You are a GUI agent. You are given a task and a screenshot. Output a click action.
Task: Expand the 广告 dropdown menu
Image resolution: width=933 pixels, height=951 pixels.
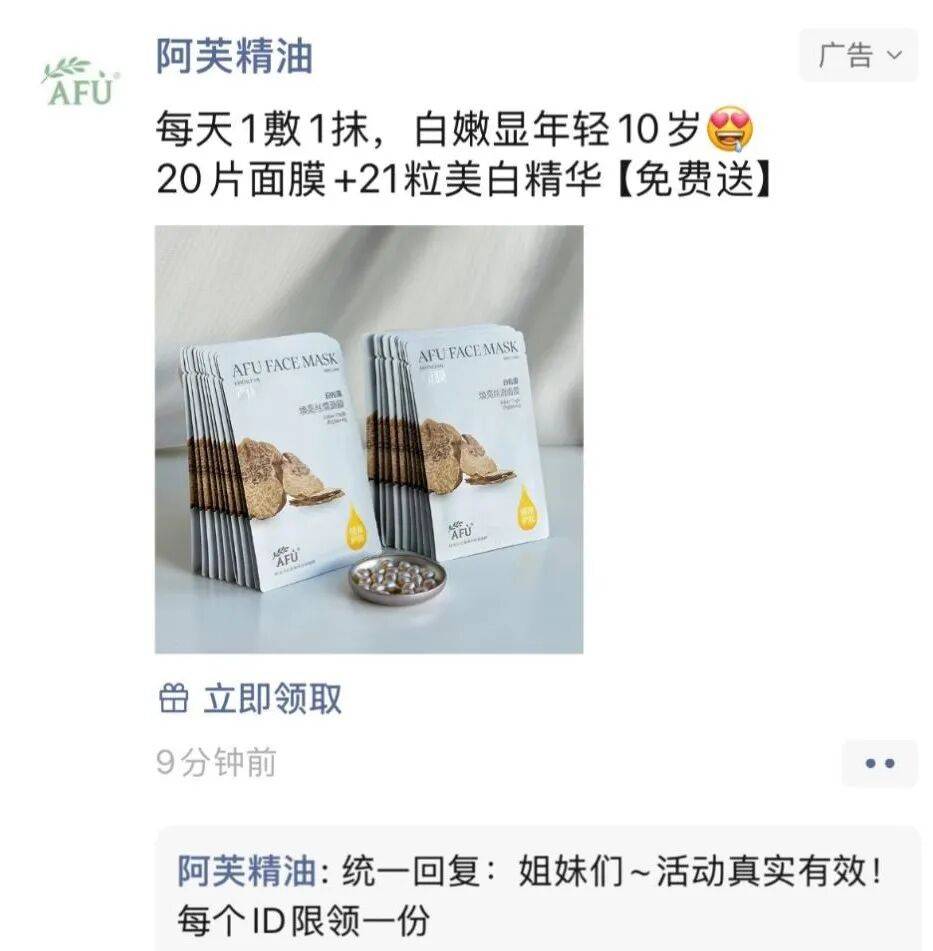pos(858,55)
